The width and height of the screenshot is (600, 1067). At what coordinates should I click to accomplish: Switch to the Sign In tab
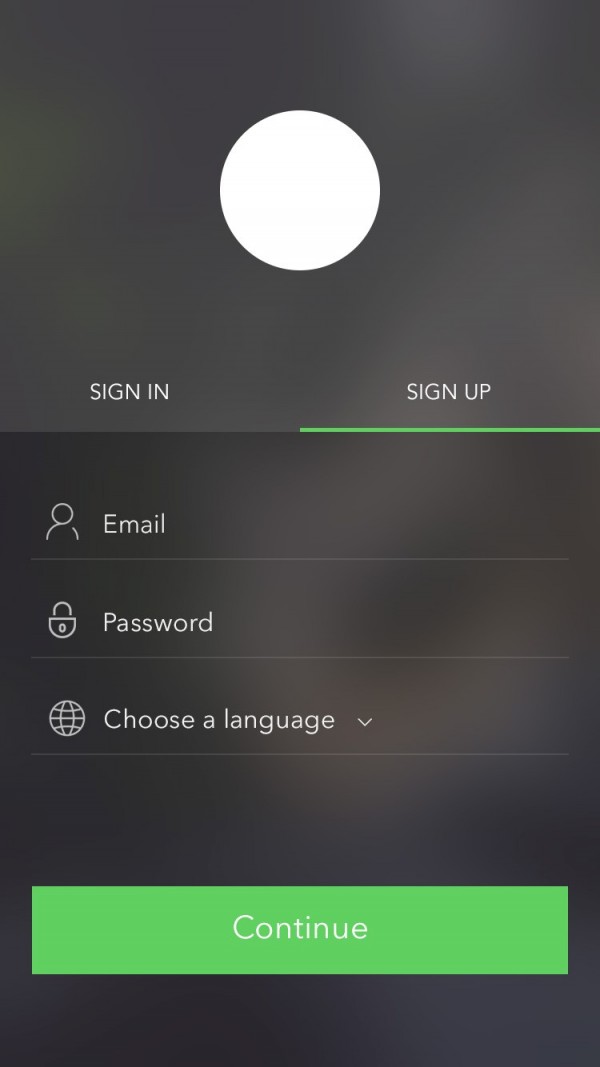(130, 392)
